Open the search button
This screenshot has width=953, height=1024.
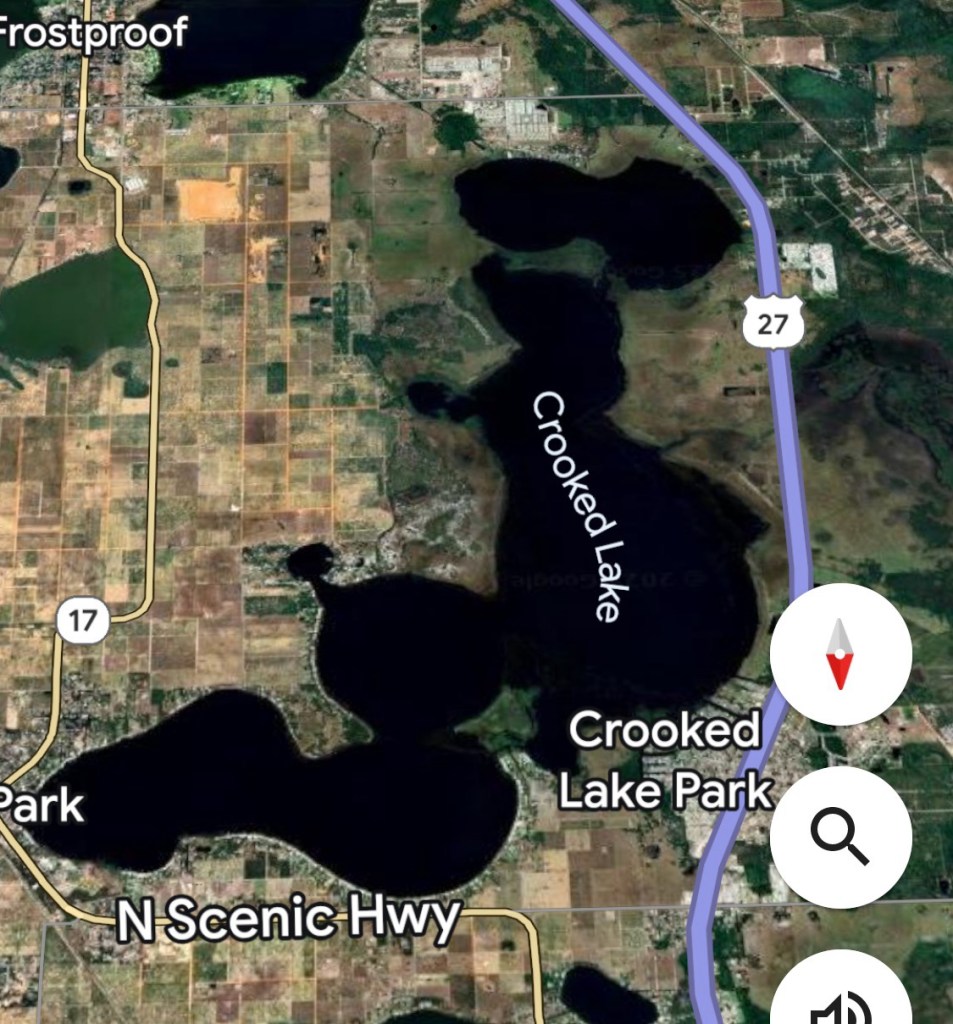coord(840,837)
